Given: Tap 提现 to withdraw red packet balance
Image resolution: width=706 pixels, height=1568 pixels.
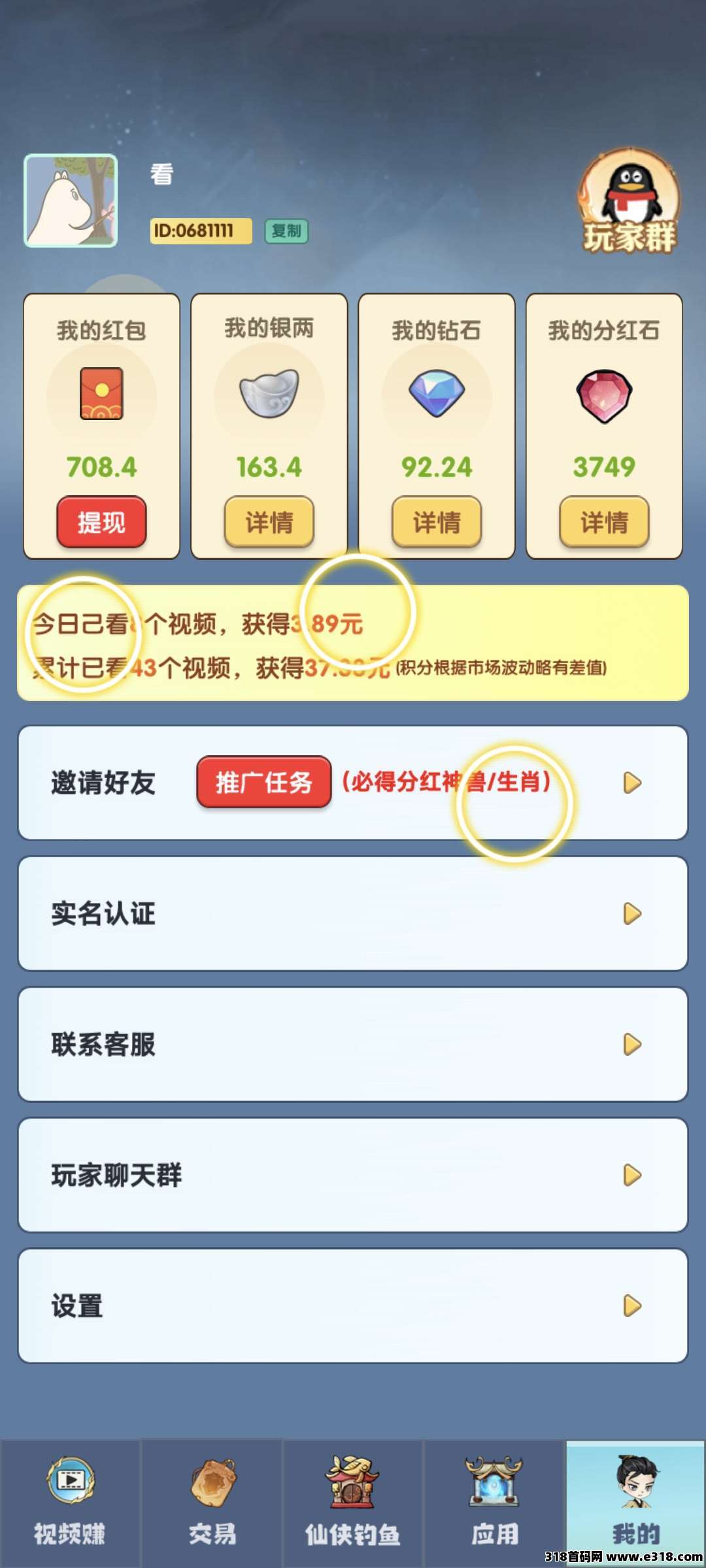Looking at the screenshot, I should click(x=101, y=522).
